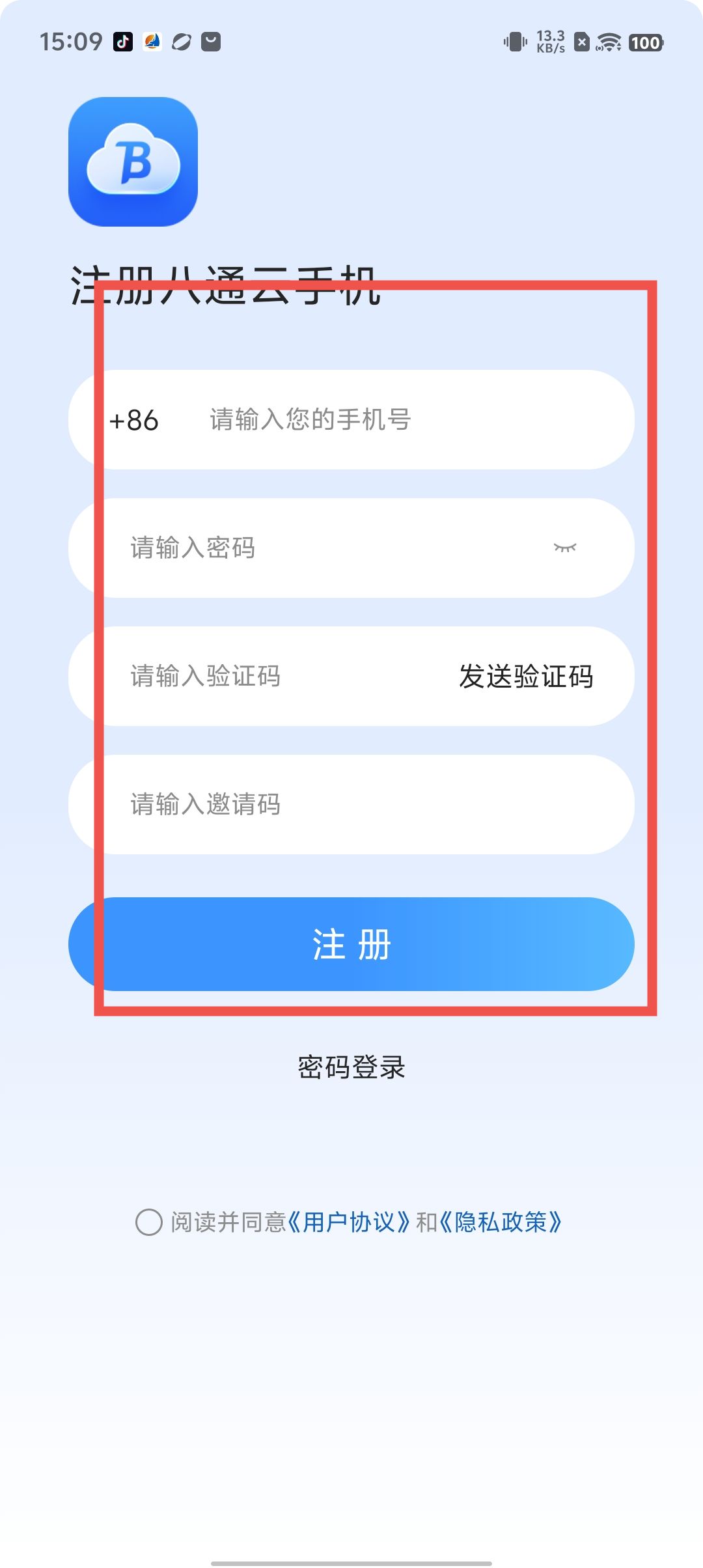This screenshot has width=703, height=1568.
Task: Focus the password input field
Action: pos(312,548)
